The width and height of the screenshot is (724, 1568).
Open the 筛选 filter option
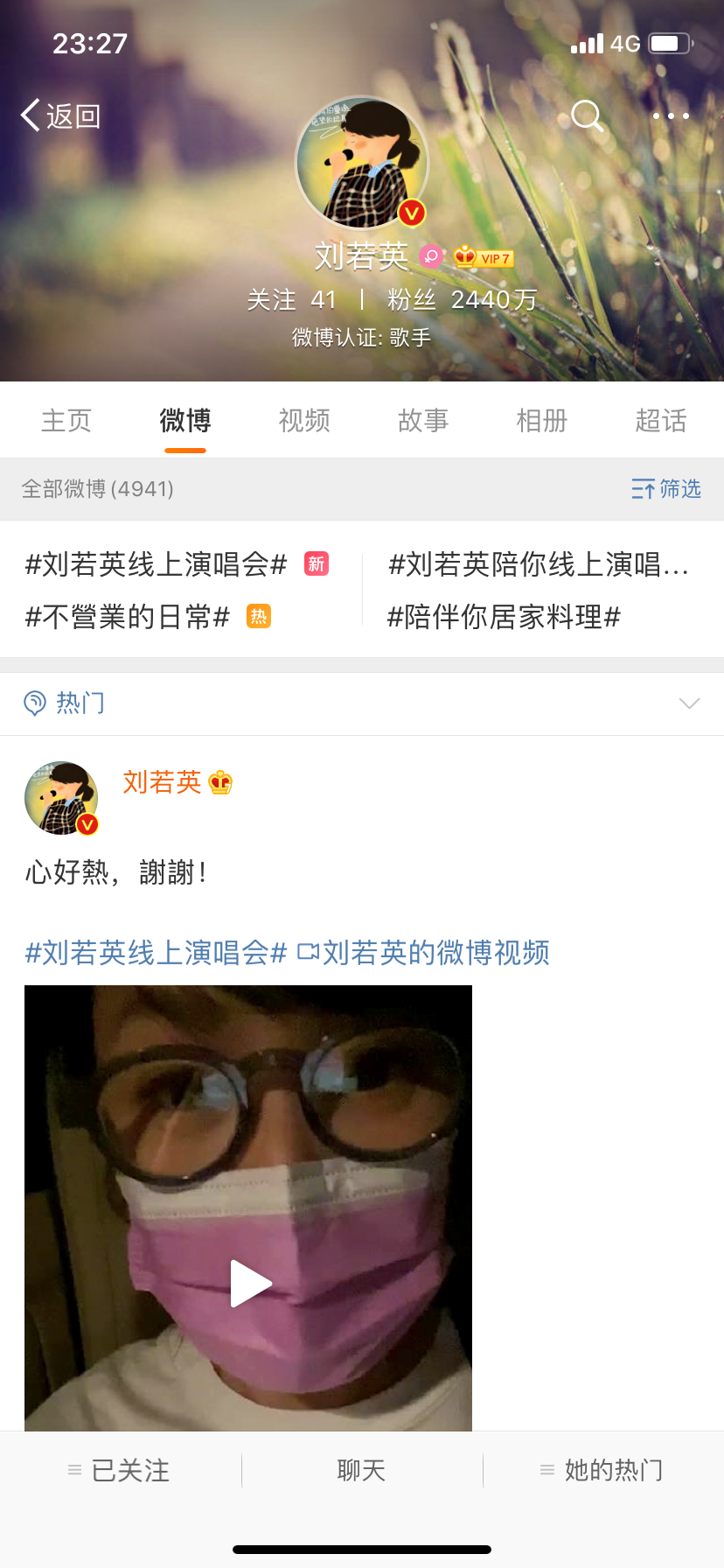[666, 489]
